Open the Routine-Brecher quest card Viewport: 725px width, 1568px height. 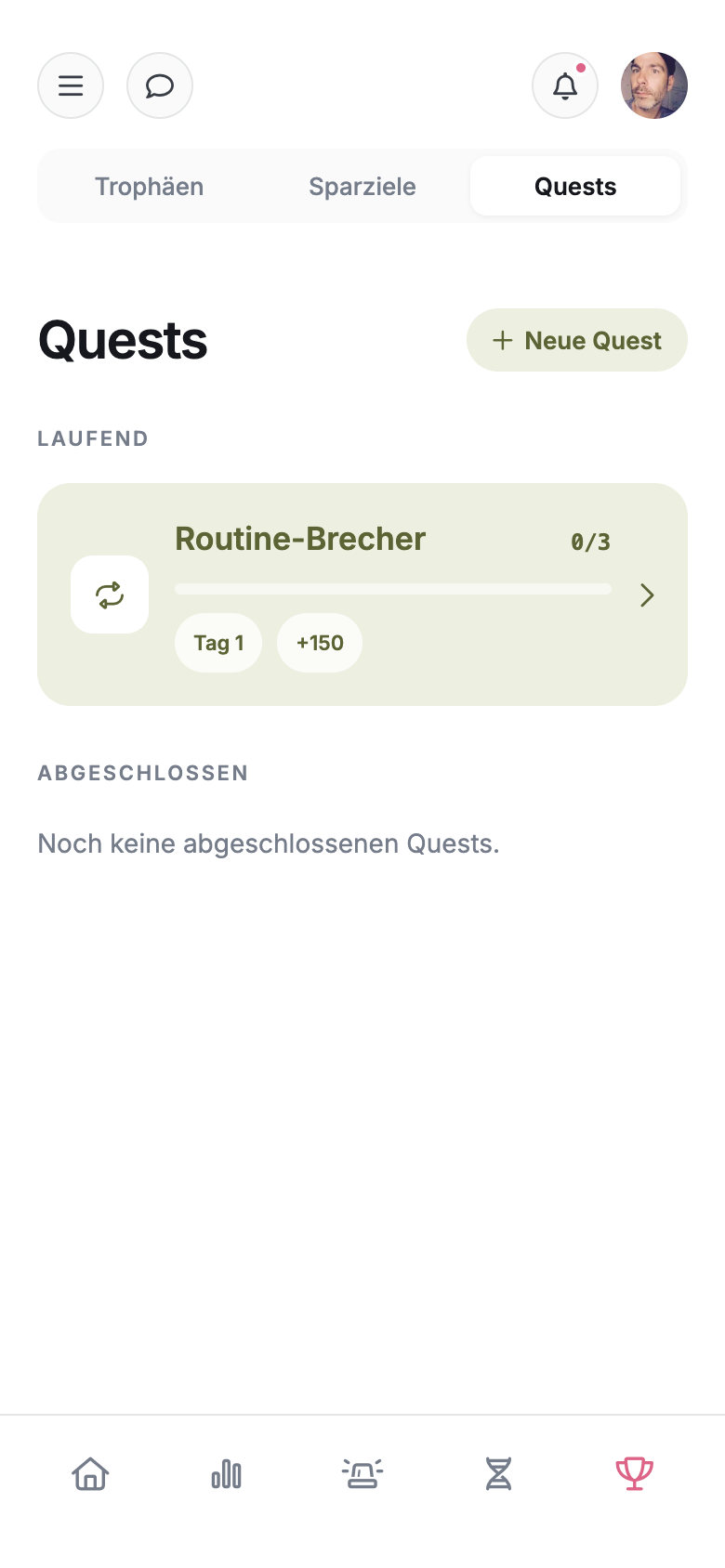(362, 595)
